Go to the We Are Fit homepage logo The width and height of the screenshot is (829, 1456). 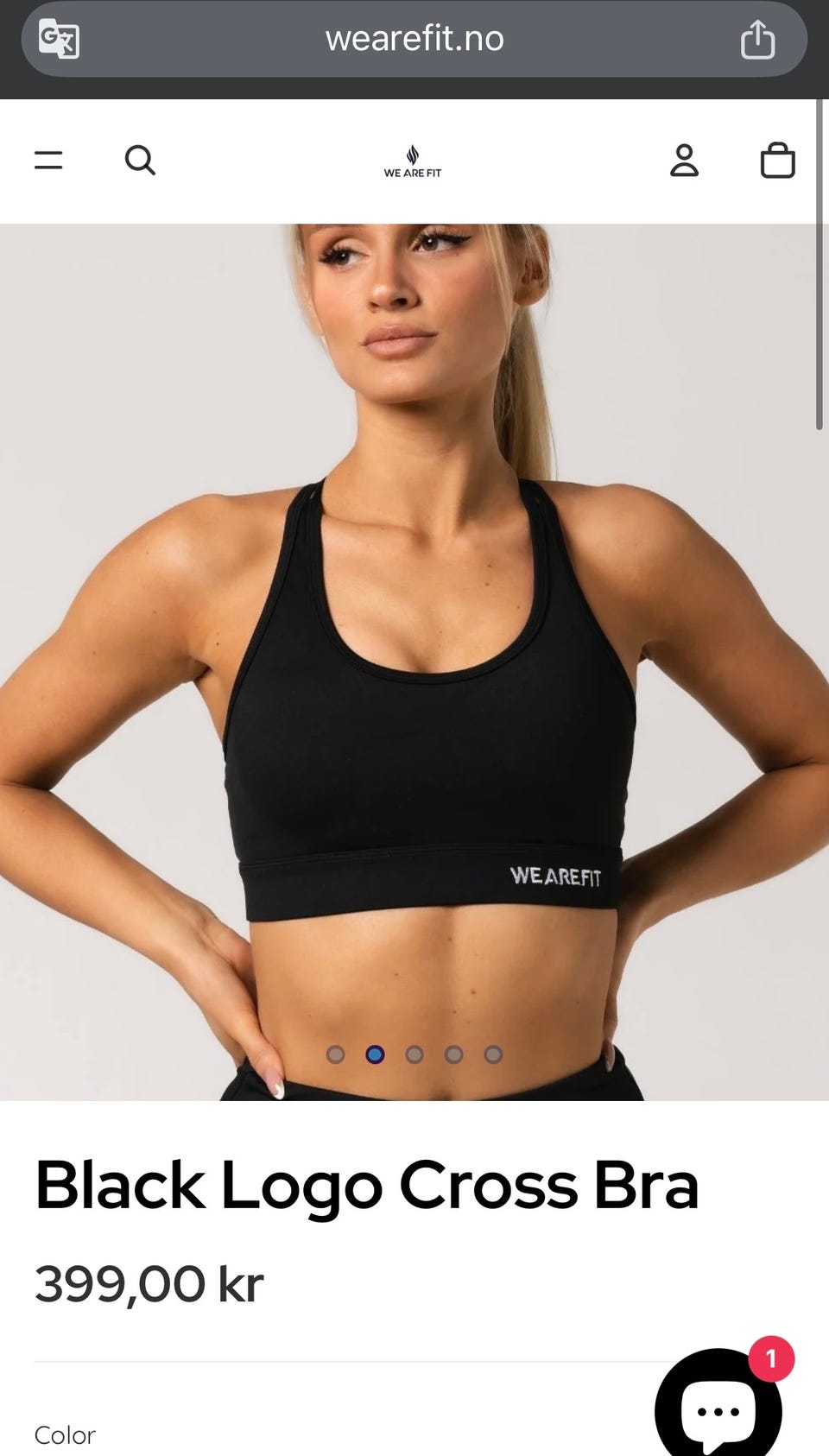click(413, 161)
